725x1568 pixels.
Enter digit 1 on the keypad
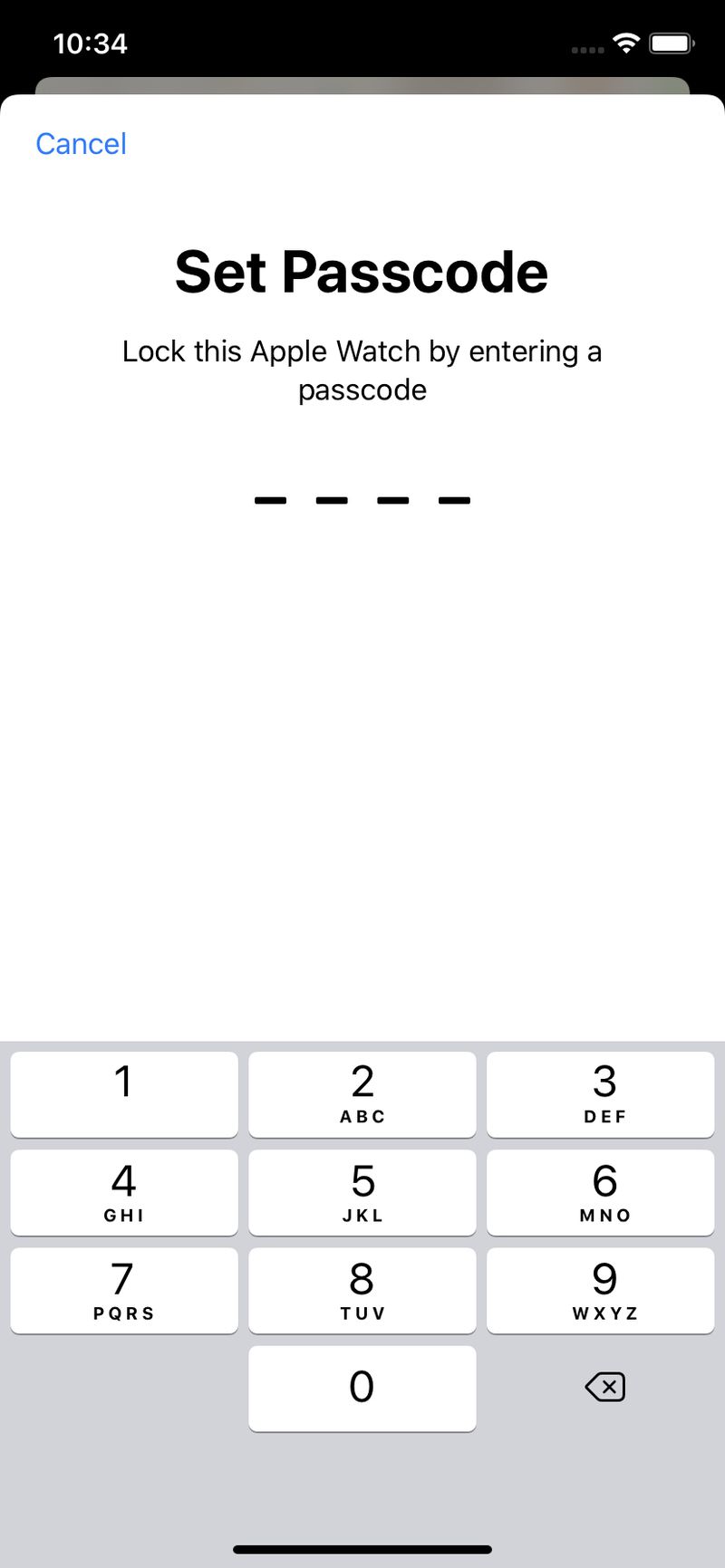tap(124, 1093)
